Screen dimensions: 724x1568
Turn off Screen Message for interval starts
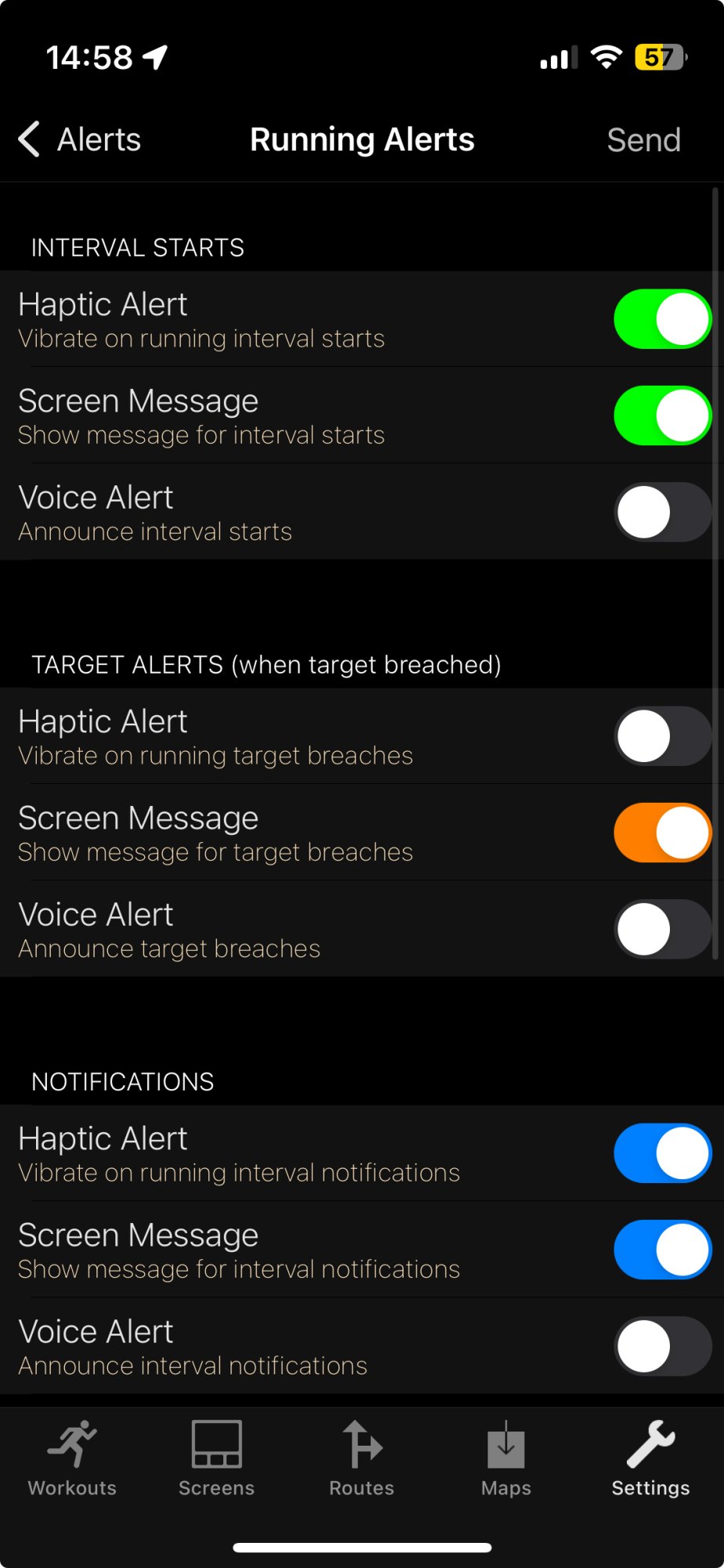[x=662, y=416]
